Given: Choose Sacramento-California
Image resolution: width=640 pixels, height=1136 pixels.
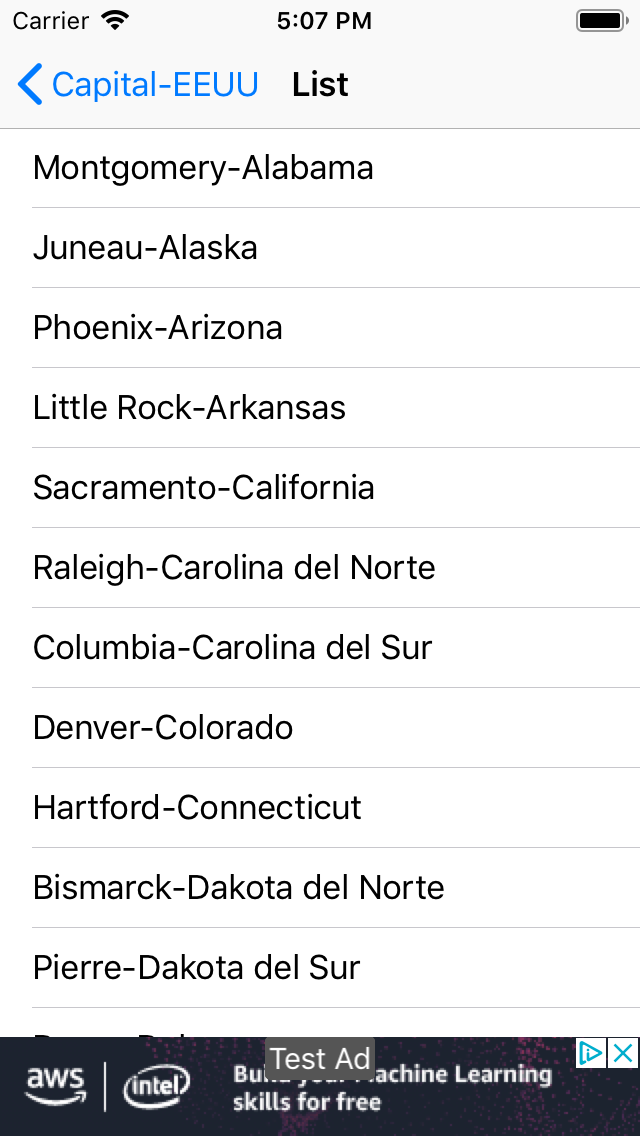Looking at the screenshot, I should [320, 488].
